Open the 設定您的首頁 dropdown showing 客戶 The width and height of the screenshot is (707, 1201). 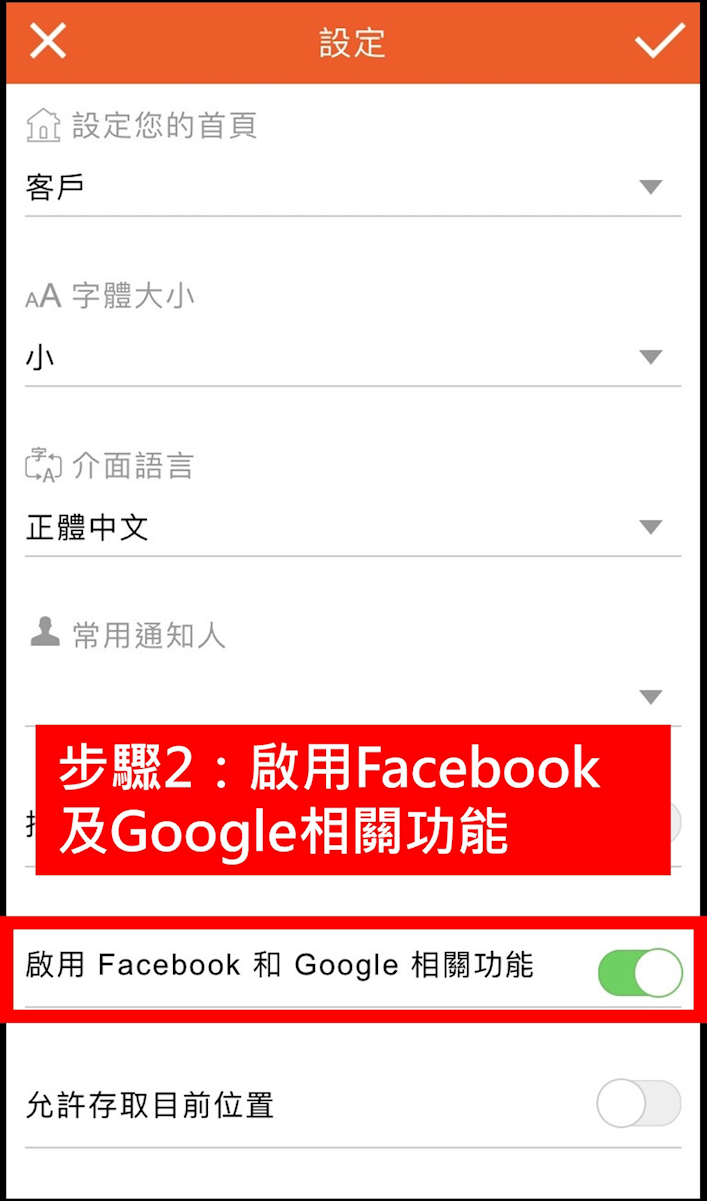coord(352,187)
